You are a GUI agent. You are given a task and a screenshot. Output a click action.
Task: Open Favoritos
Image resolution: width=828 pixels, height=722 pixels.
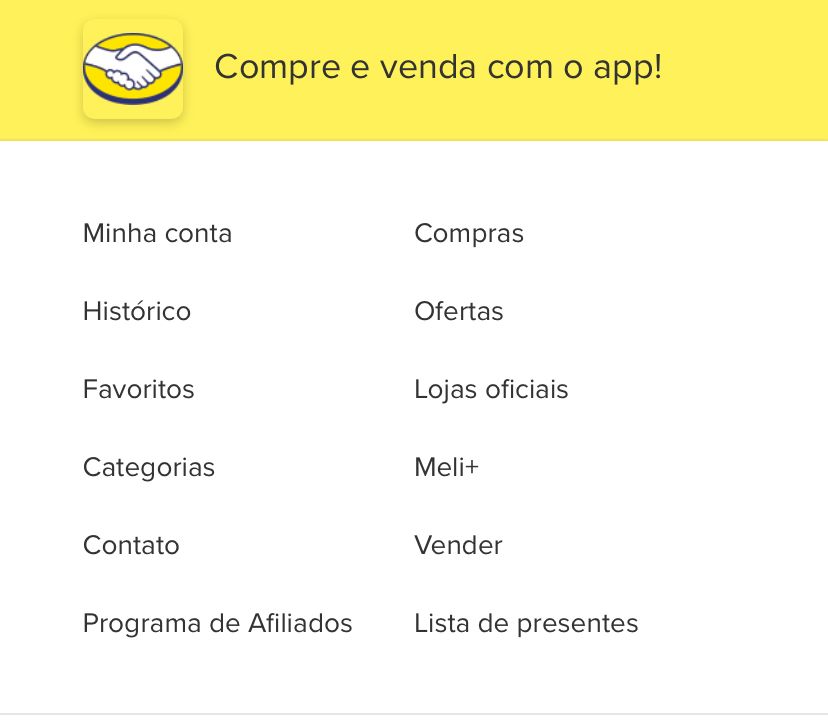139,390
